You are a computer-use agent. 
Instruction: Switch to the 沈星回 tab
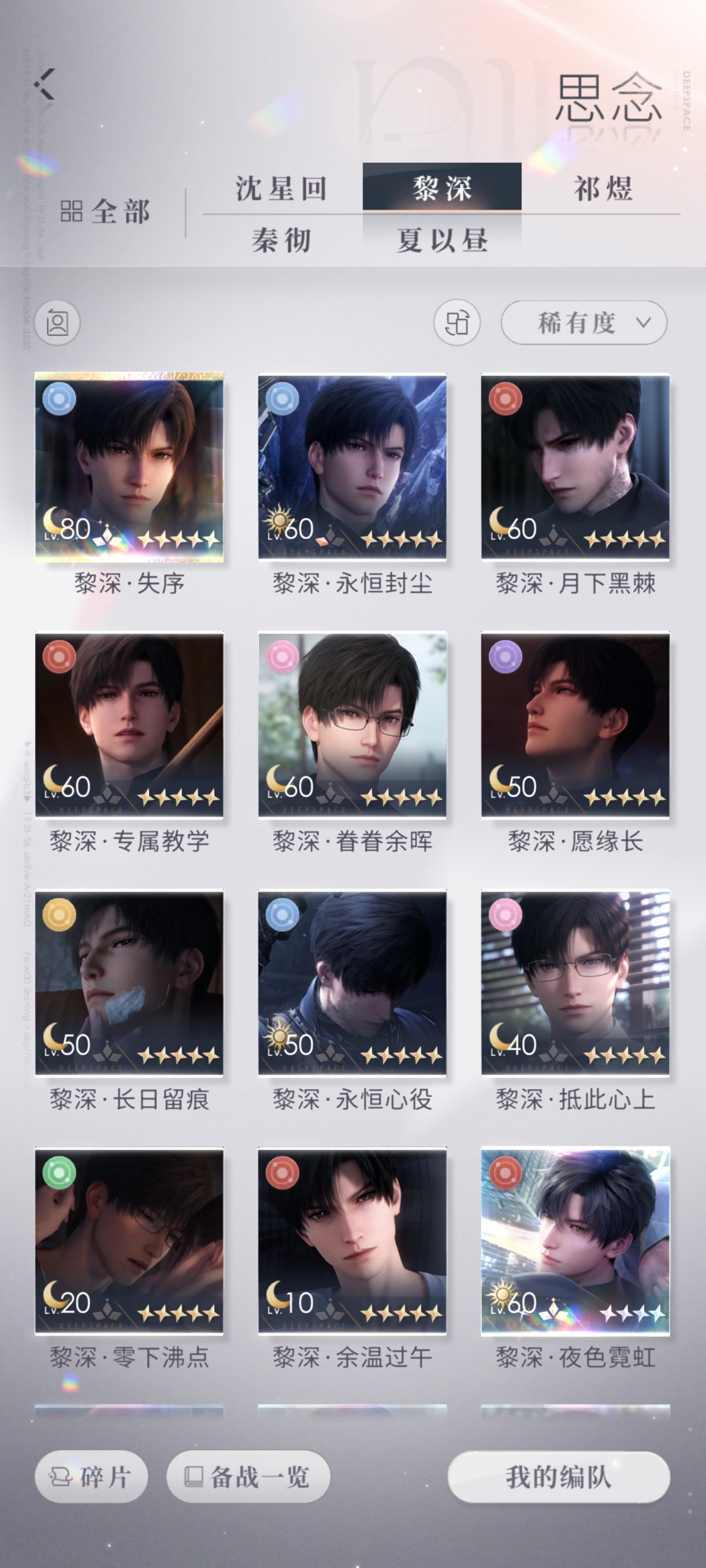click(281, 189)
